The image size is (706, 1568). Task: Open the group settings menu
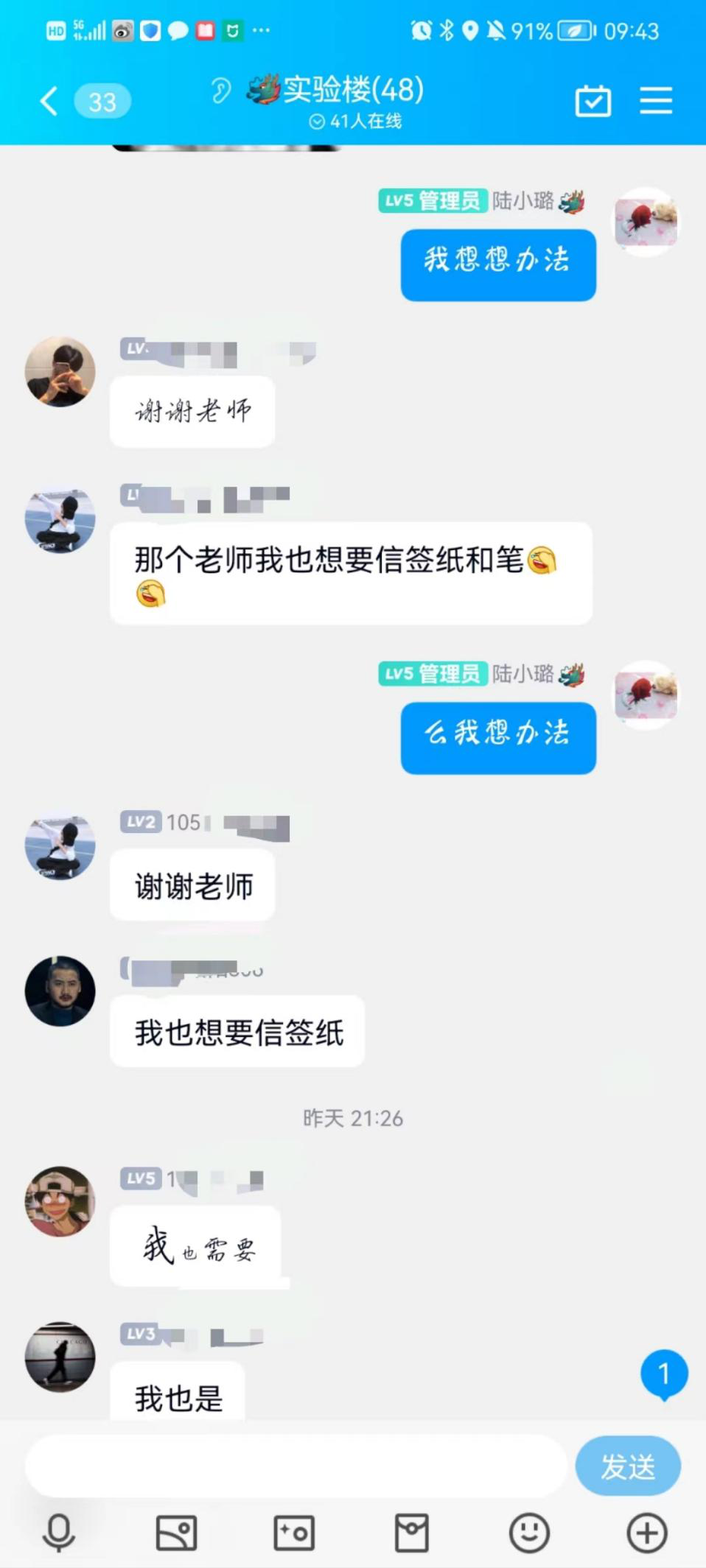[655, 101]
